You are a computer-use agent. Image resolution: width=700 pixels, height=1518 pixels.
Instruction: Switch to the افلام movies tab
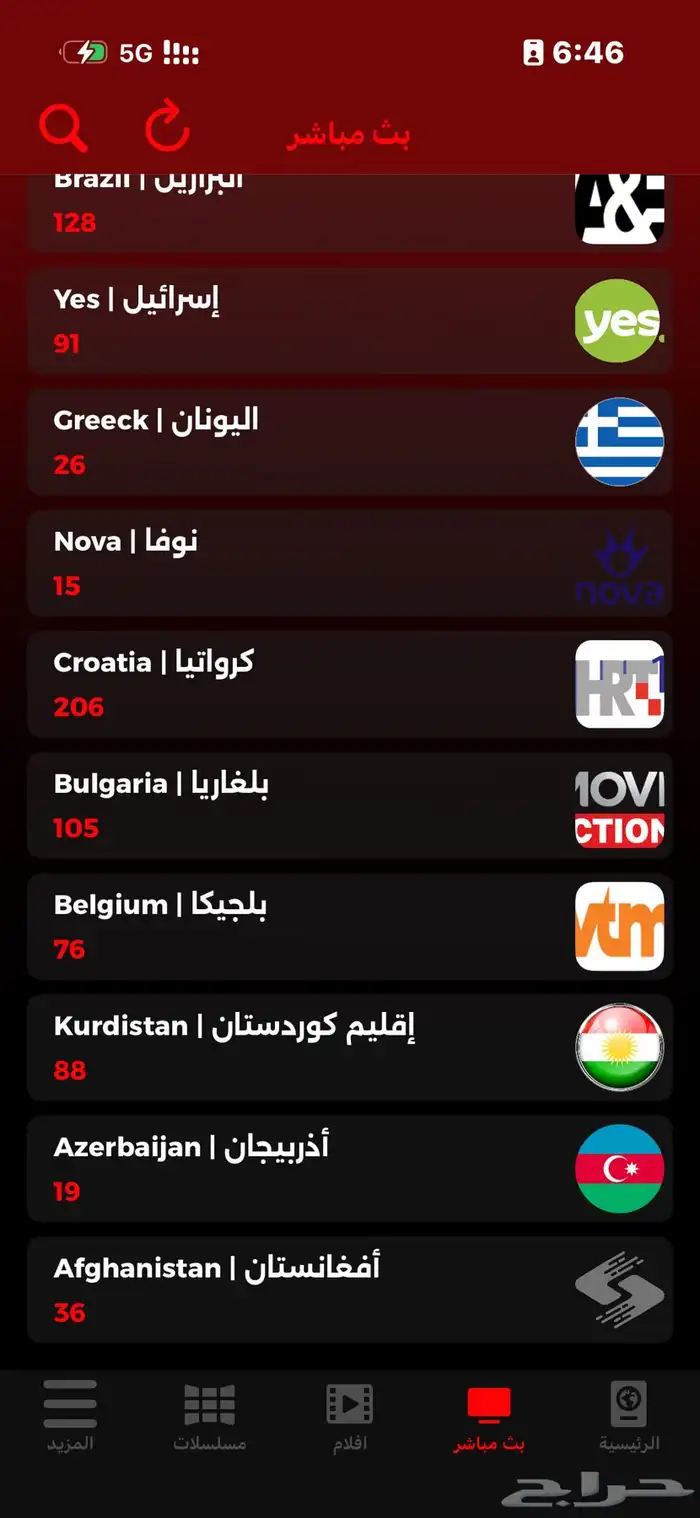pyautogui.click(x=349, y=1416)
